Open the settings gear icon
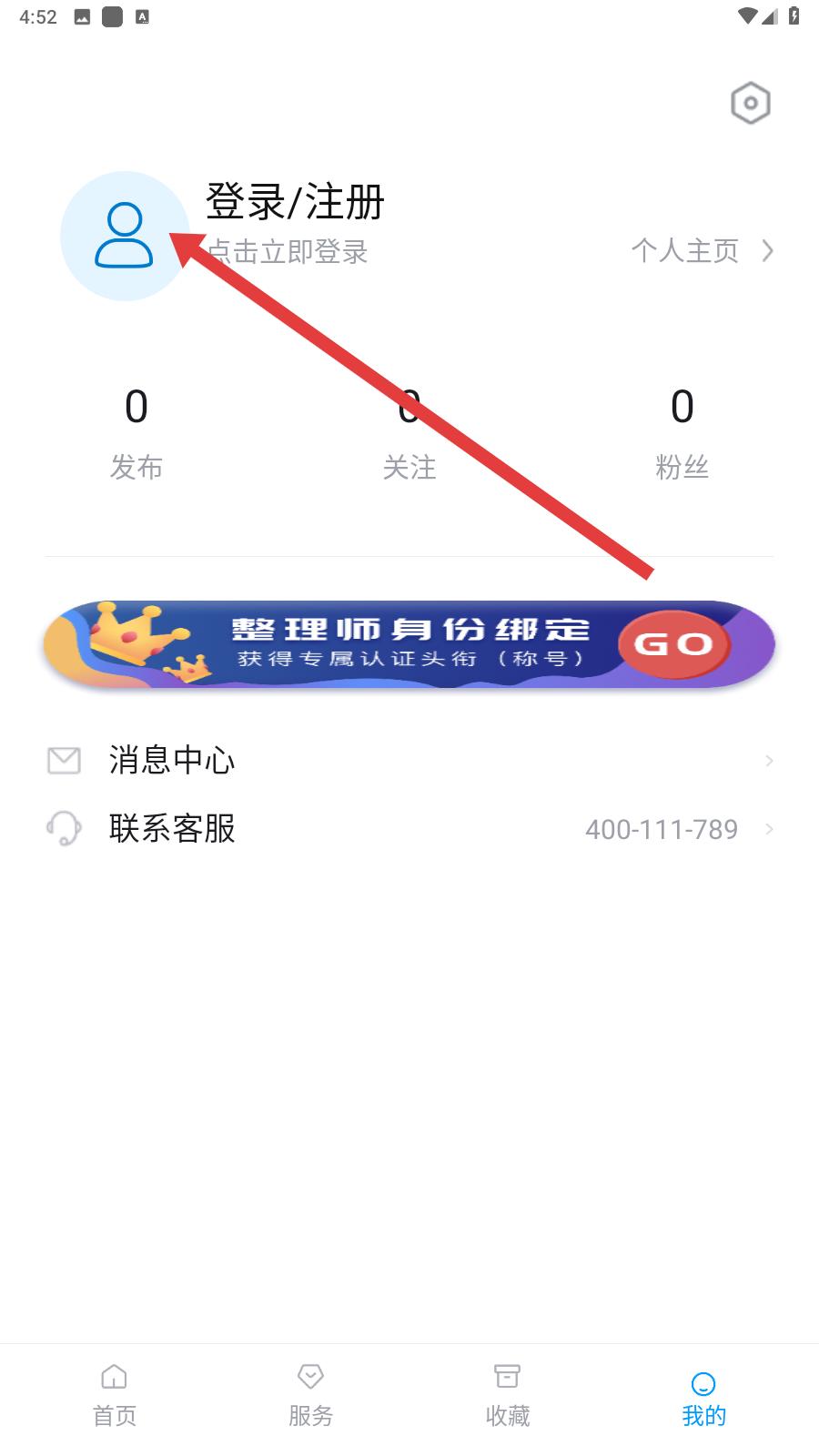 pyautogui.click(x=751, y=104)
